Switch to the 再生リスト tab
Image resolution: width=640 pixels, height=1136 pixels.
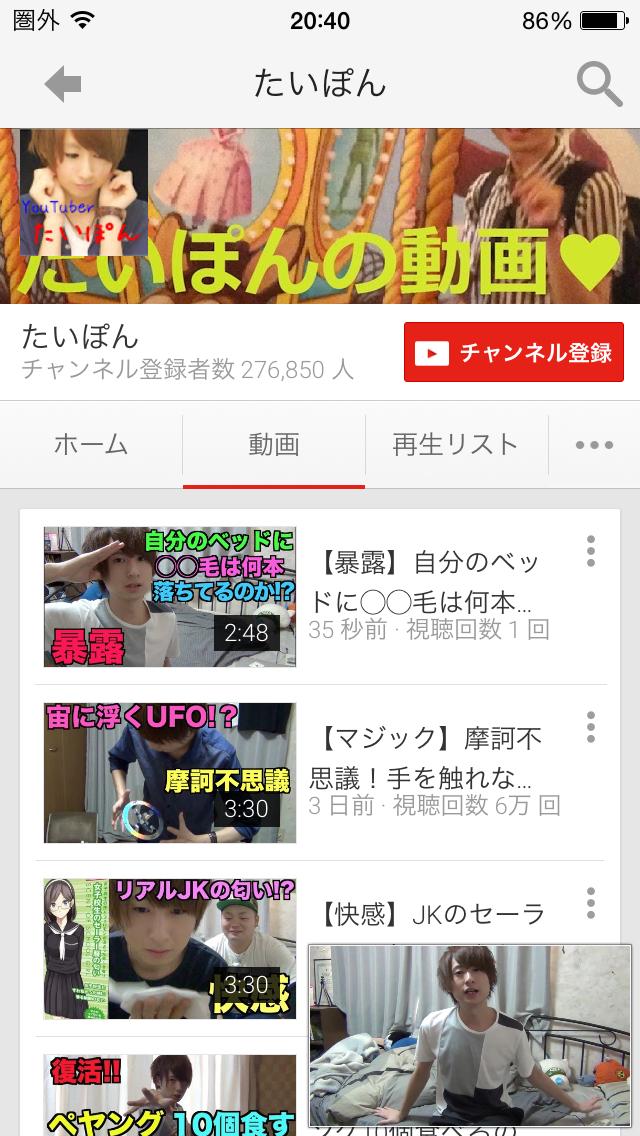(456, 444)
